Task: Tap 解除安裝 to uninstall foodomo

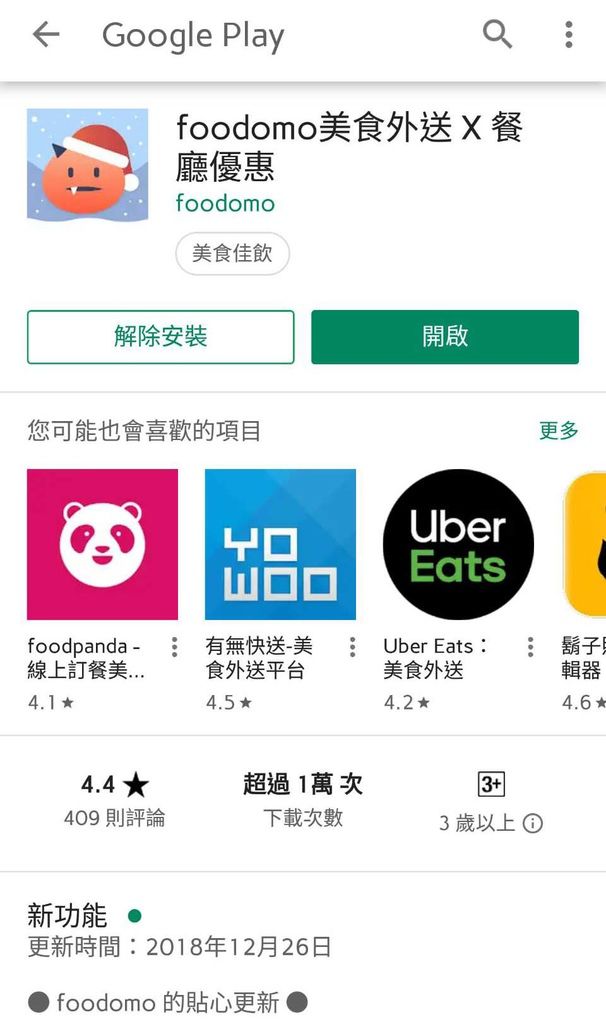Action: 161,337
